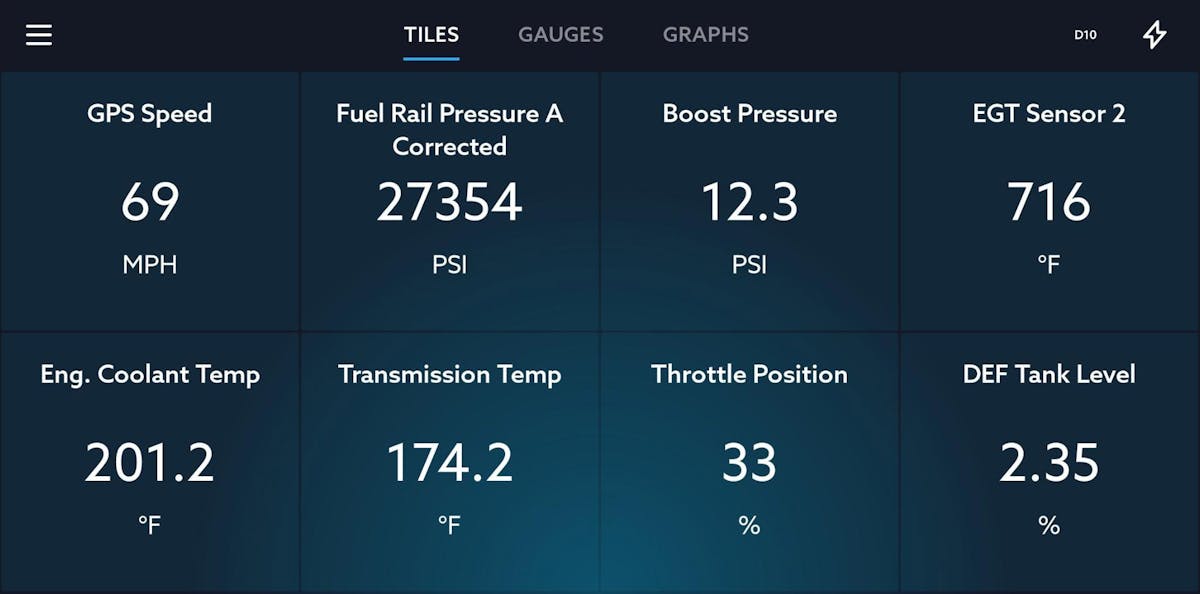
Task: Open the Fuel Rail Pressure A tile
Action: [x=449, y=201]
